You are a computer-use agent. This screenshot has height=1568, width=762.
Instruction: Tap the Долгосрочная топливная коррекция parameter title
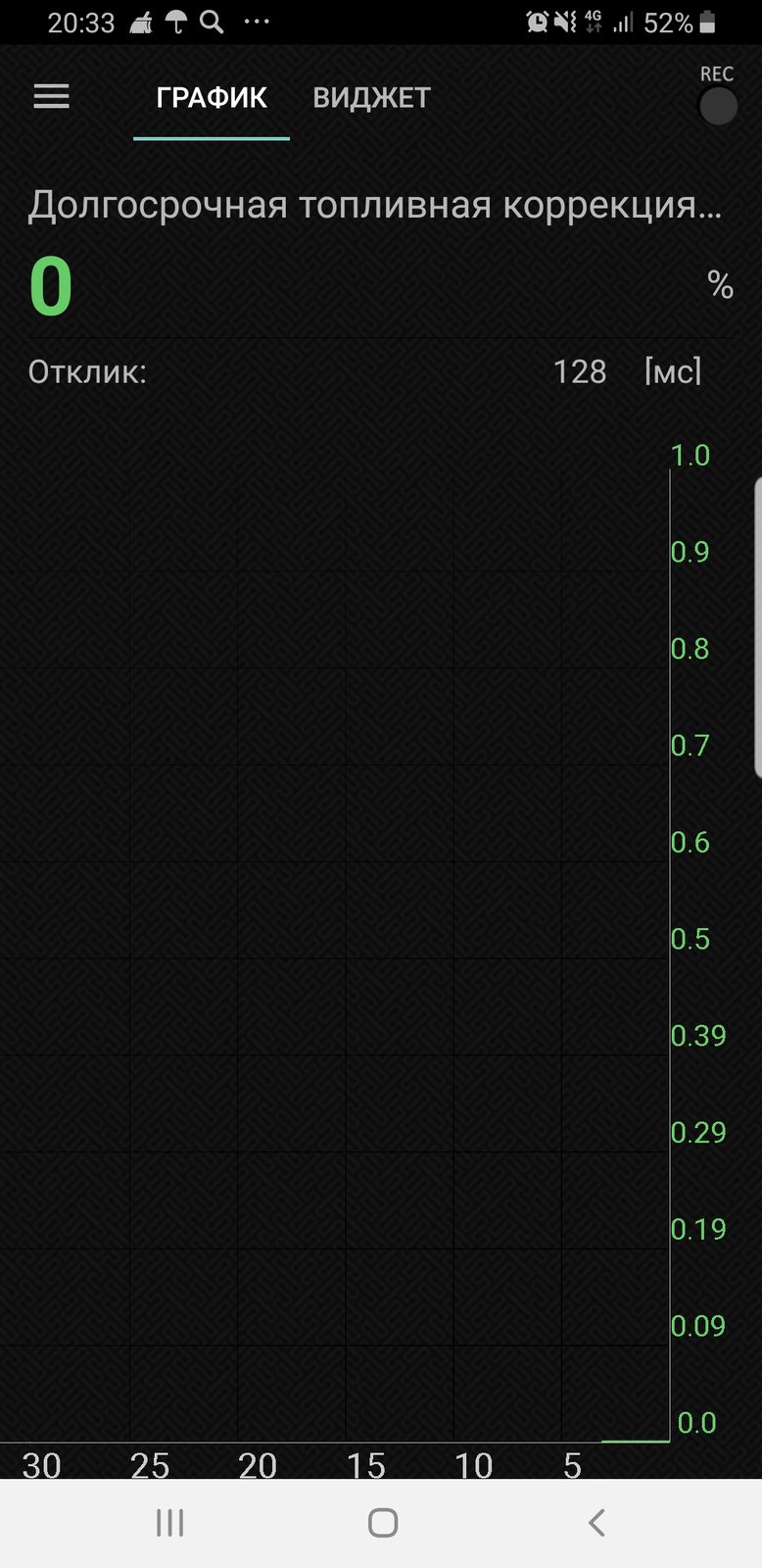click(x=375, y=205)
